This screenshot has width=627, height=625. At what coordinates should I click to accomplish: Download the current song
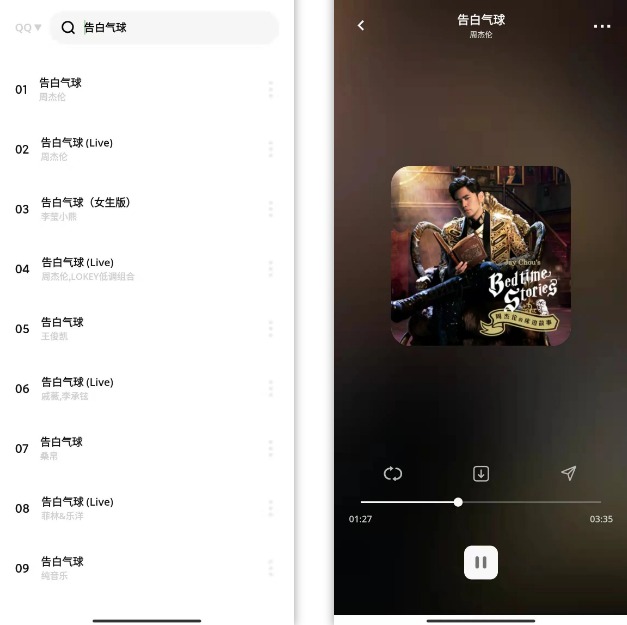click(x=481, y=474)
